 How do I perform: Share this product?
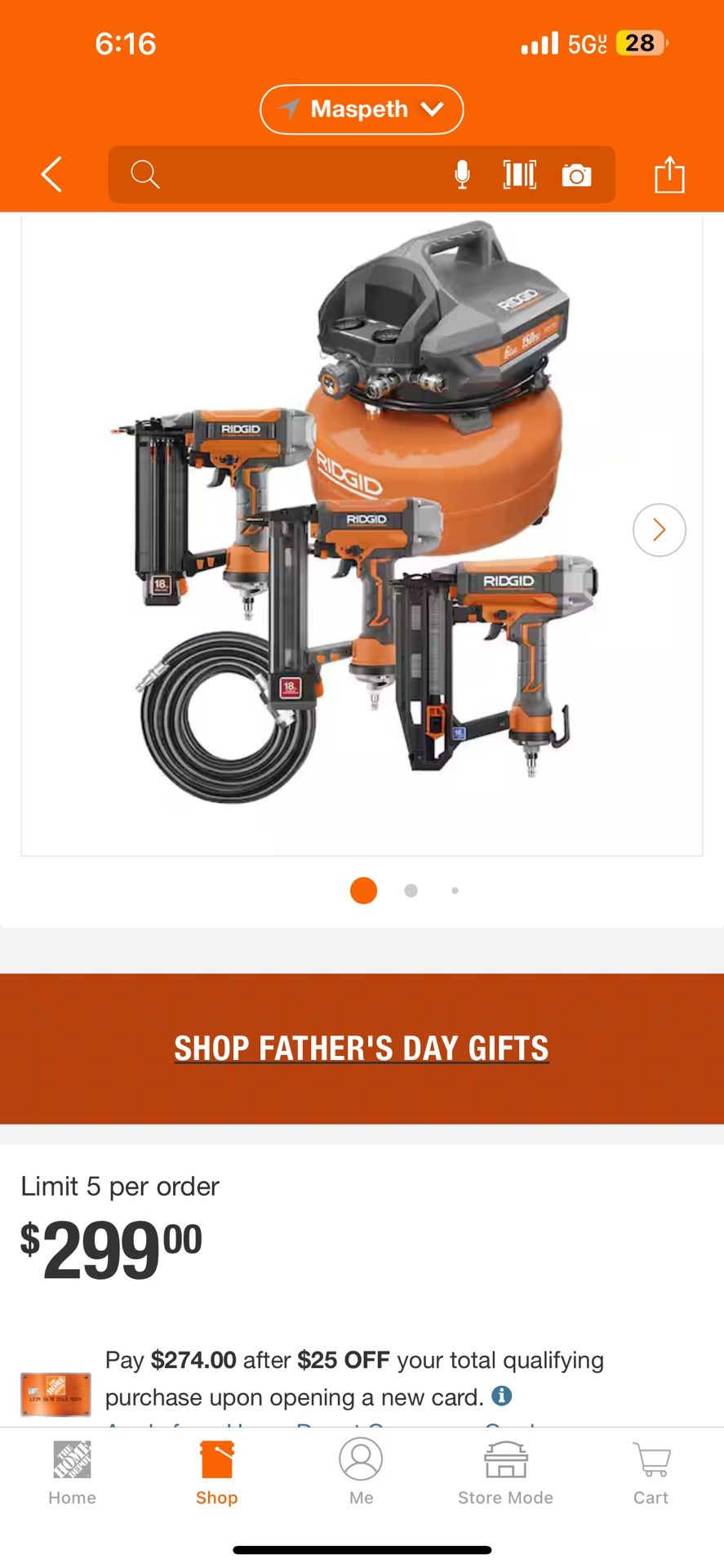point(669,175)
